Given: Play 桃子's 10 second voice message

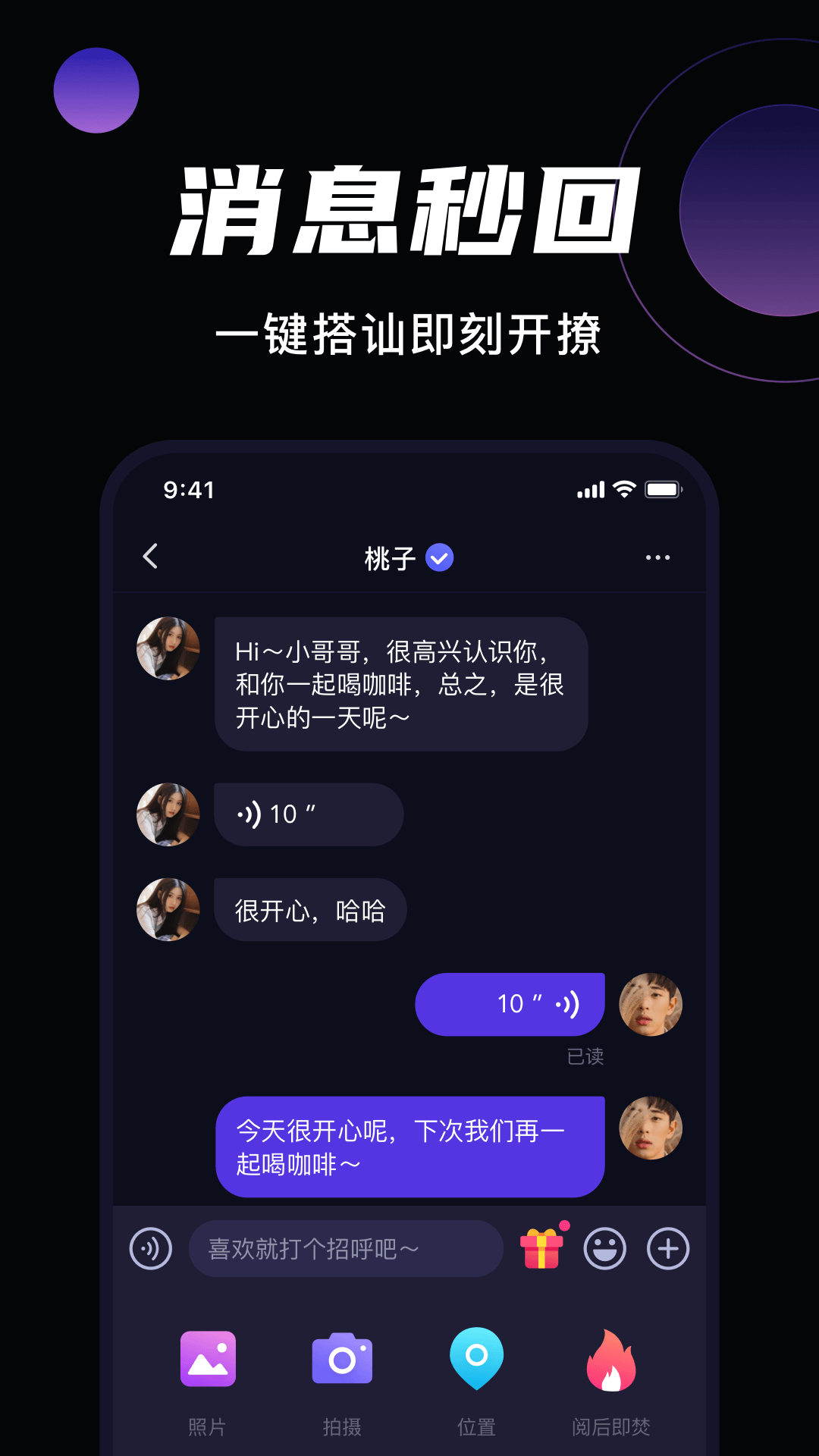Looking at the screenshot, I should tap(307, 814).
